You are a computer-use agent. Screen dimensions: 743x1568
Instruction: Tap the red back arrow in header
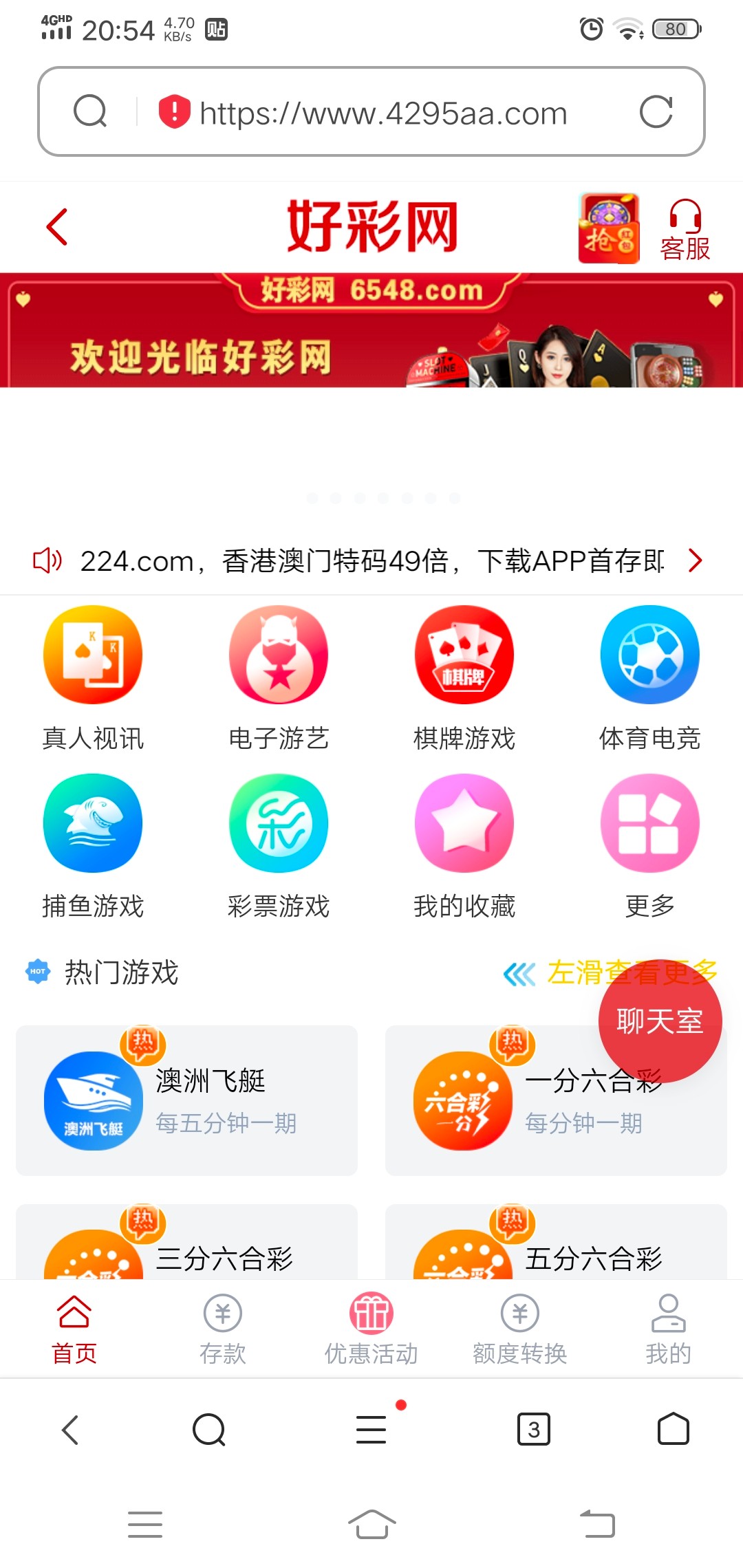pos(57,227)
